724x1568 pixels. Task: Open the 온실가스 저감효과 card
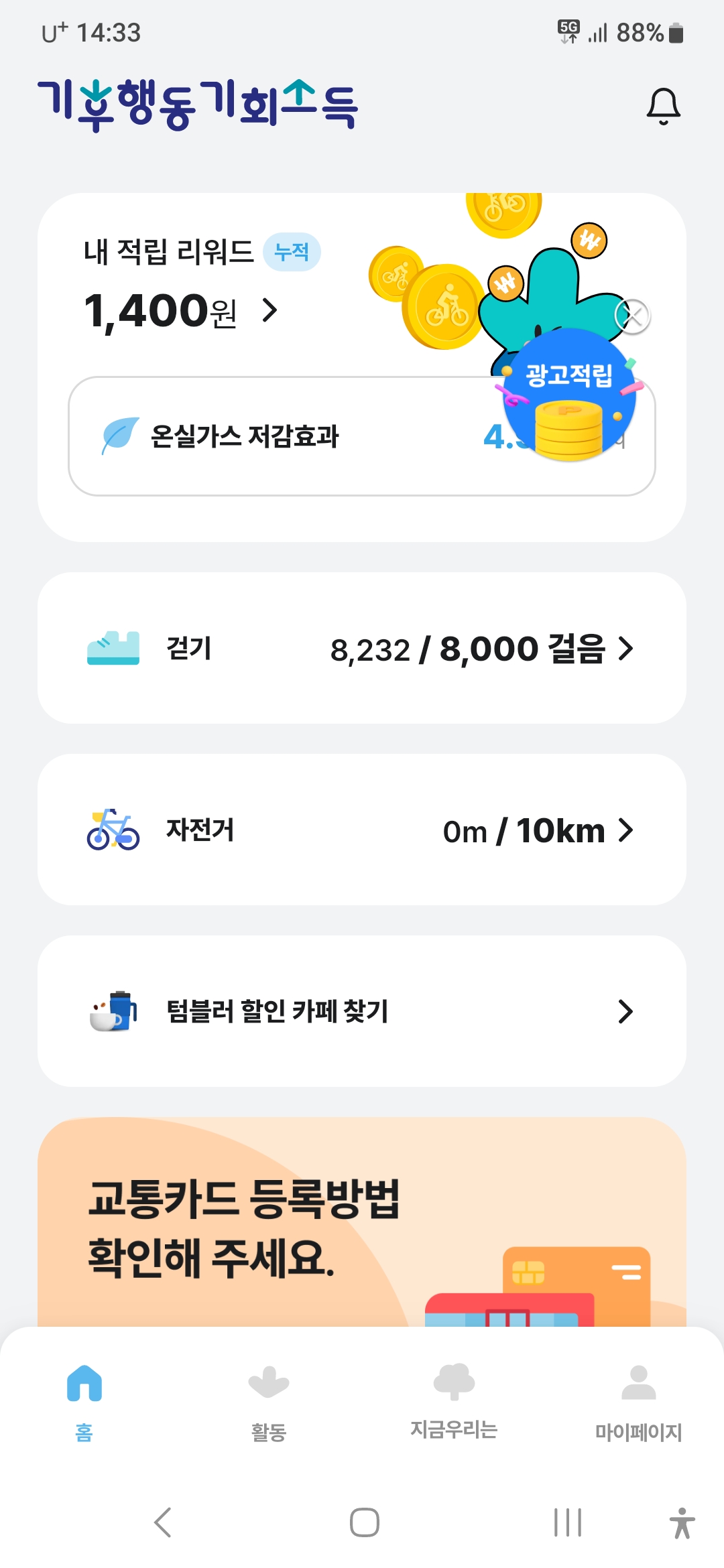(268, 436)
